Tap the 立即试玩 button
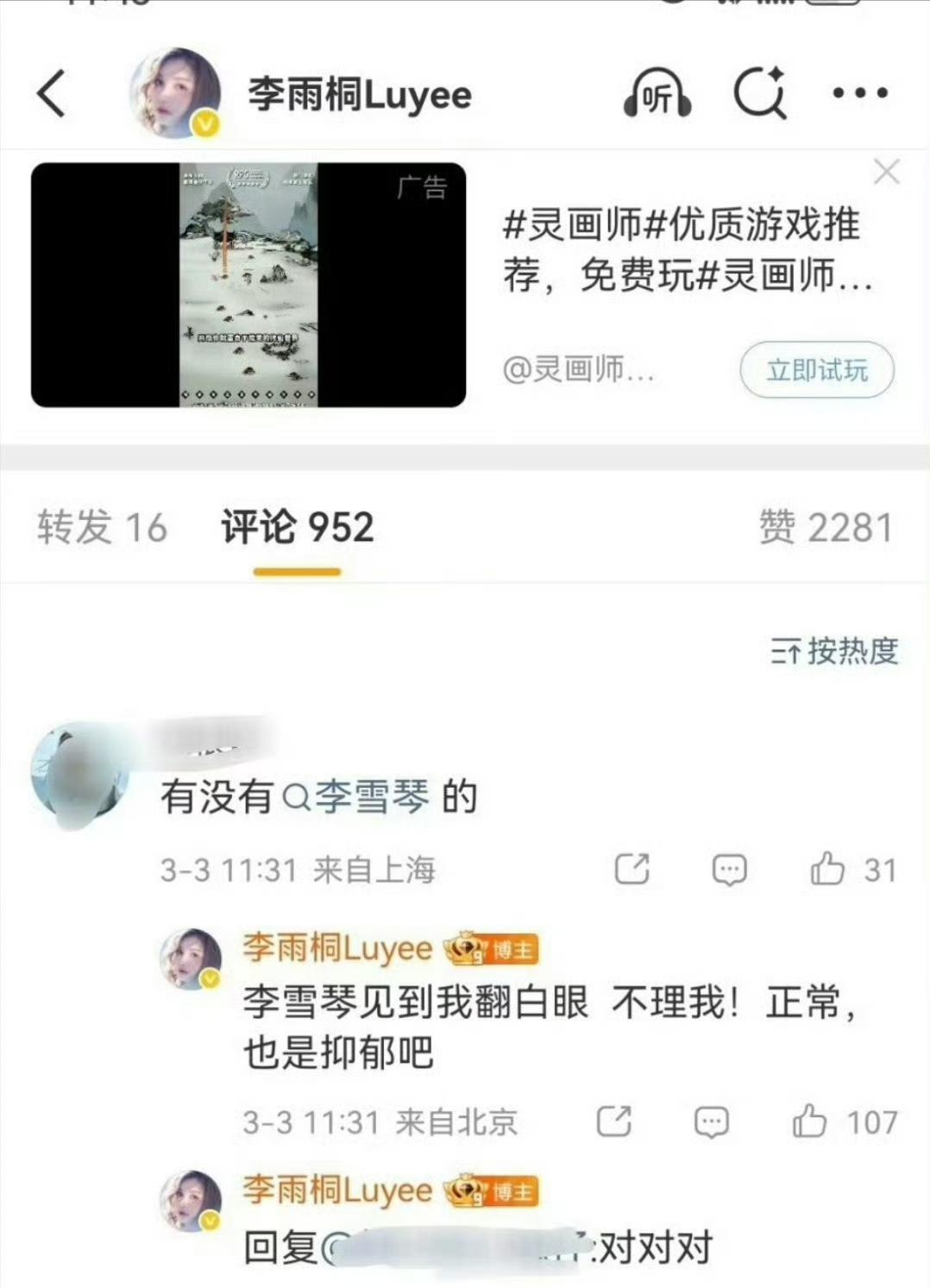The width and height of the screenshot is (930, 1288). point(816,370)
